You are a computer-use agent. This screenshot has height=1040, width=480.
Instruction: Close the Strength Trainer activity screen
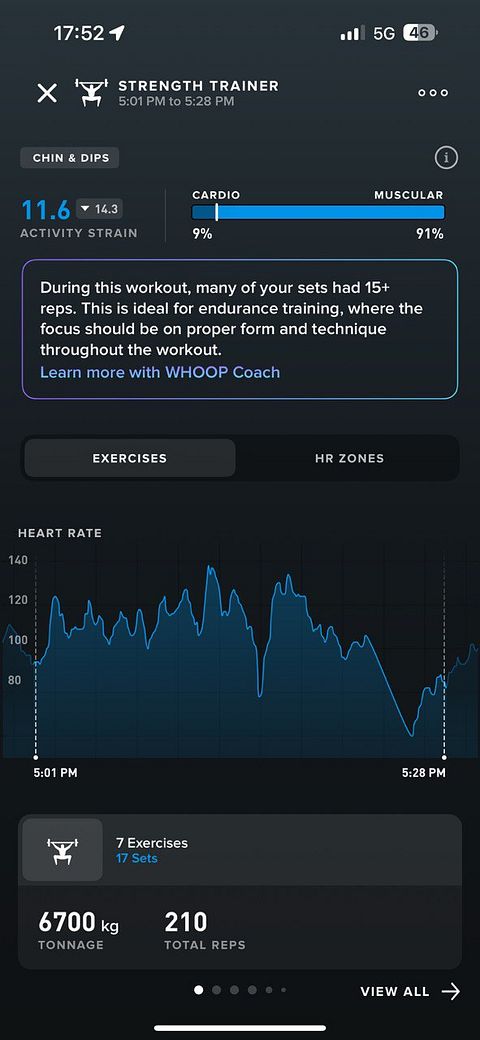pos(46,93)
